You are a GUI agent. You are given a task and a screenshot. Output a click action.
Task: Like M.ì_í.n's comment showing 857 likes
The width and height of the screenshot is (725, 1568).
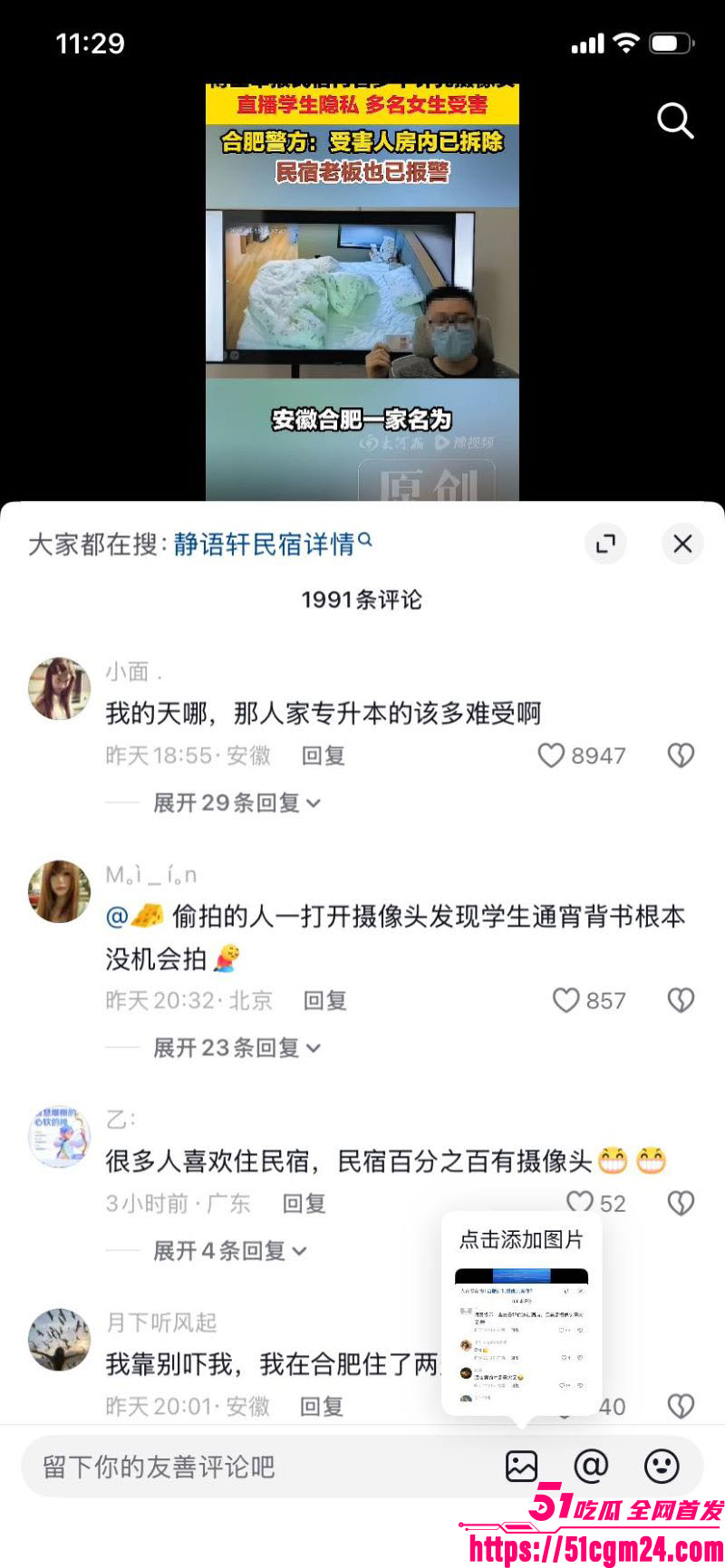point(565,1000)
